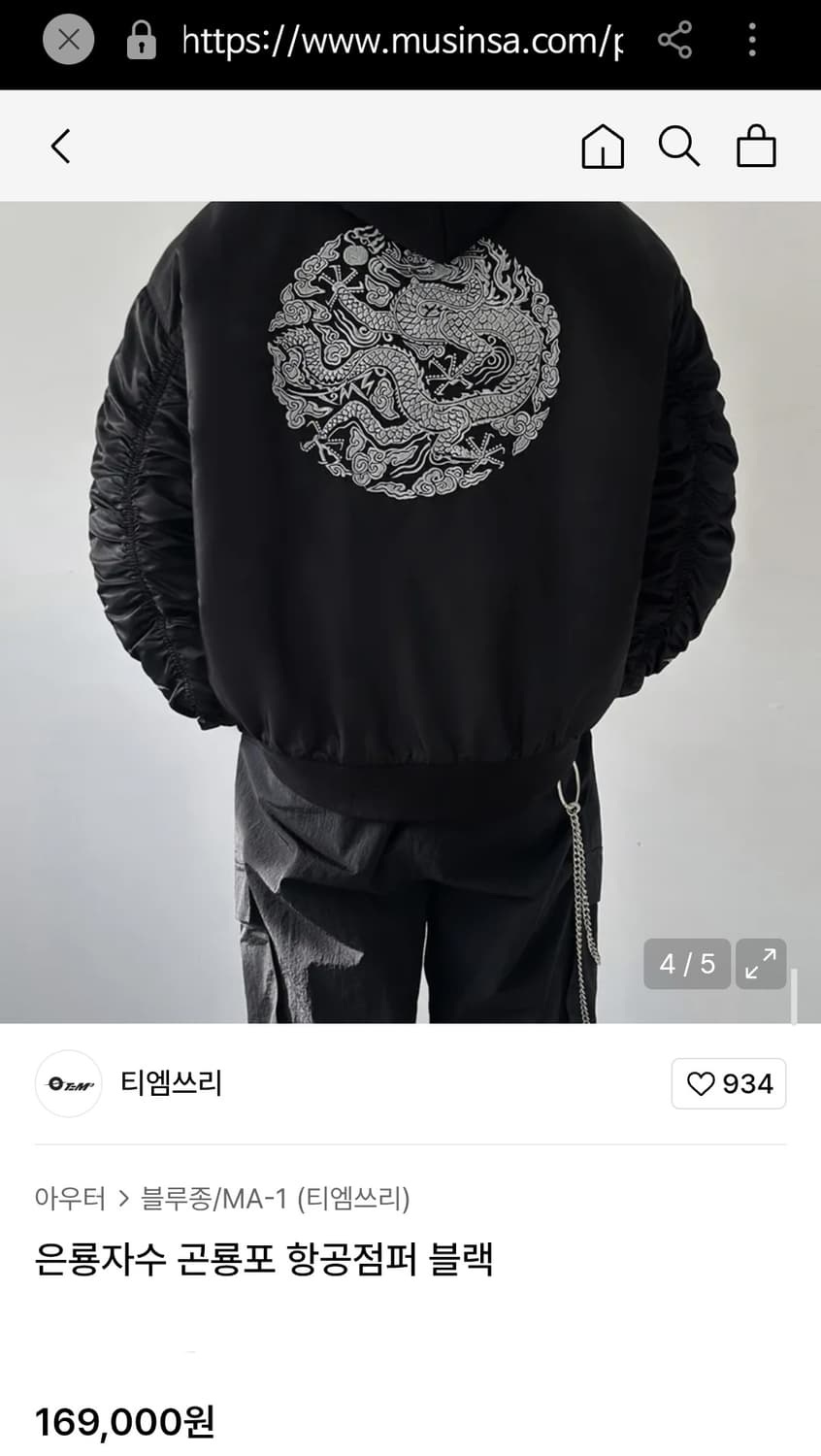Open the 아우터 category breadcrumb
821x1456 pixels.
click(70, 1200)
